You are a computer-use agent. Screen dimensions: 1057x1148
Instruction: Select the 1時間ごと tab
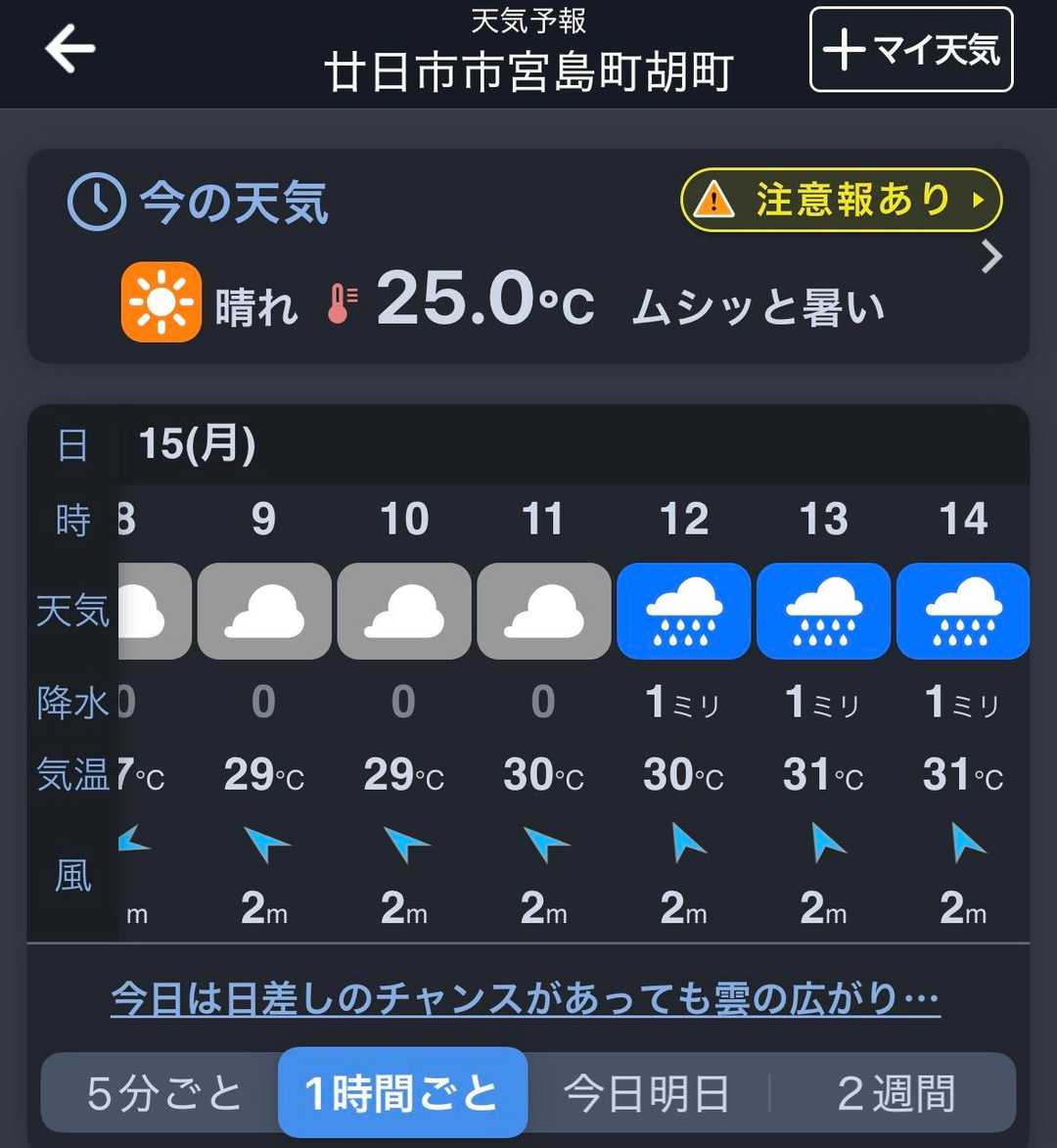pyautogui.click(x=402, y=1092)
